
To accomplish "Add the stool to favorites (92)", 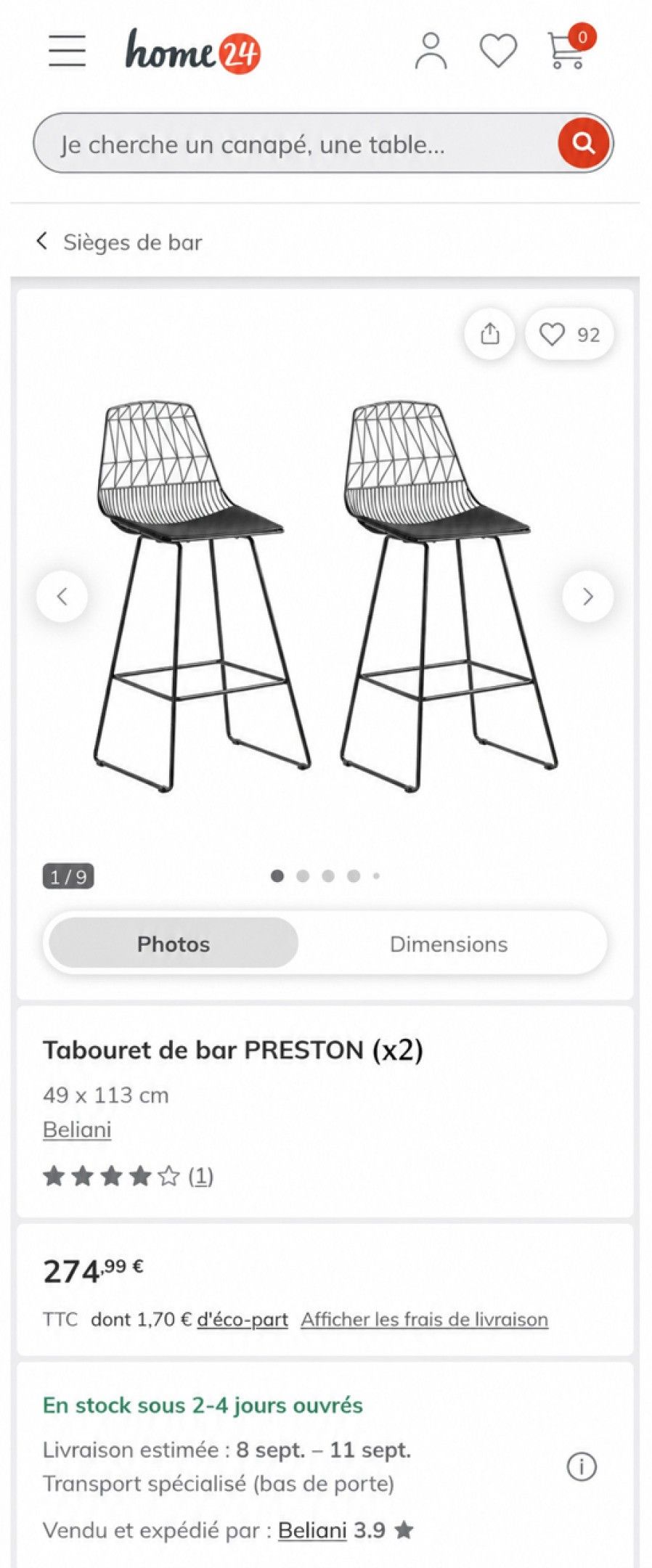I will (x=569, y=334).
